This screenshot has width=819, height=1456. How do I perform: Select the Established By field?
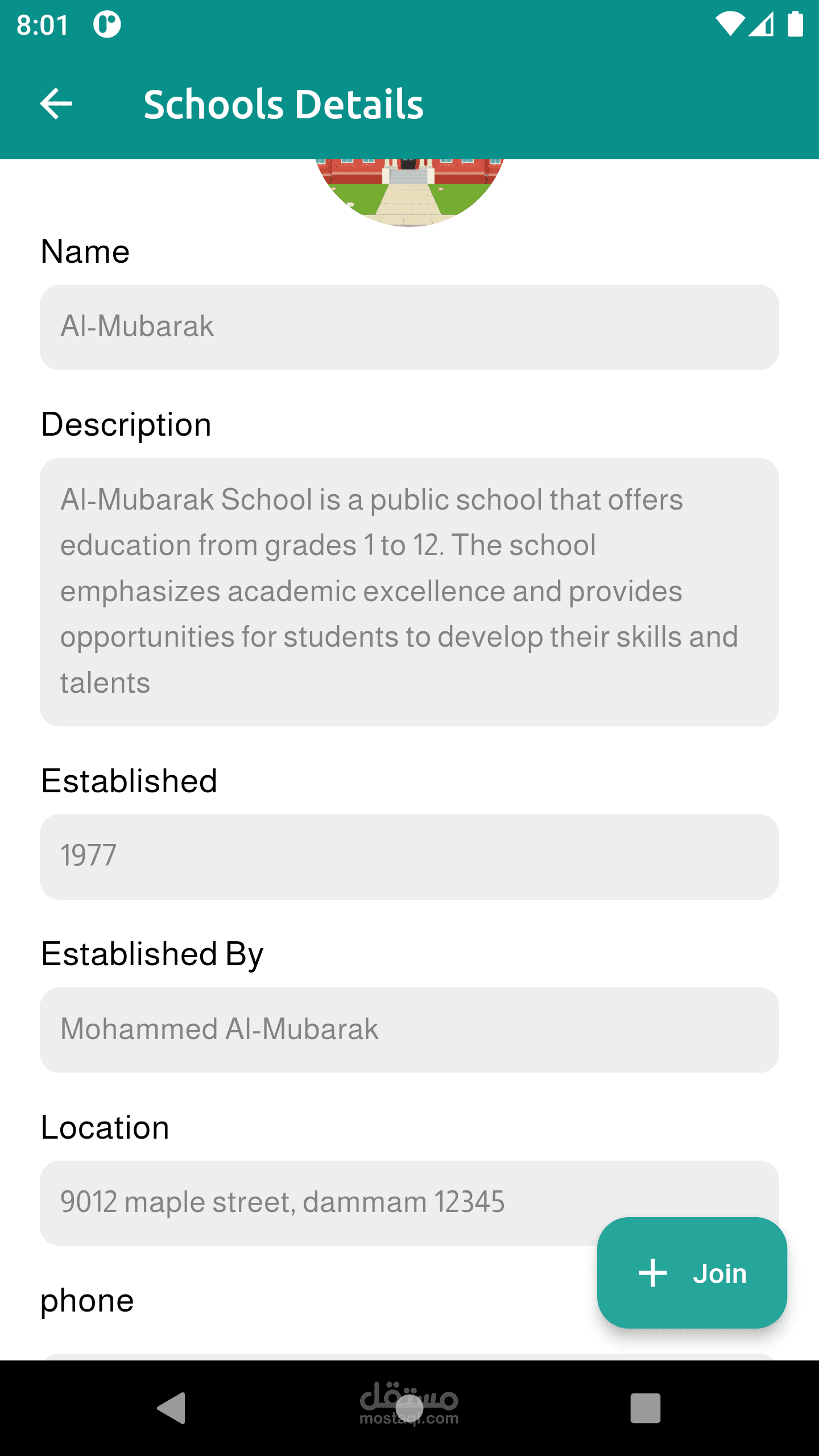pyautogui.click(x=409, y=1029)
